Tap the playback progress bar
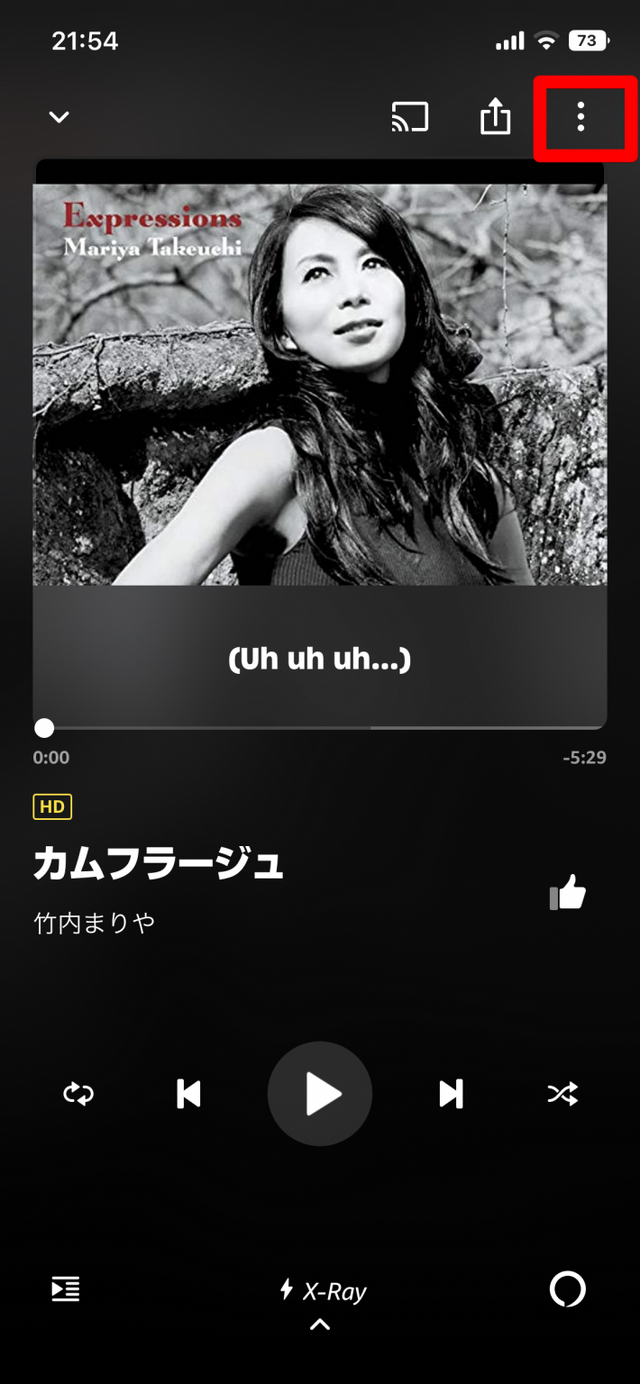640x1384 pixels. 320,728
